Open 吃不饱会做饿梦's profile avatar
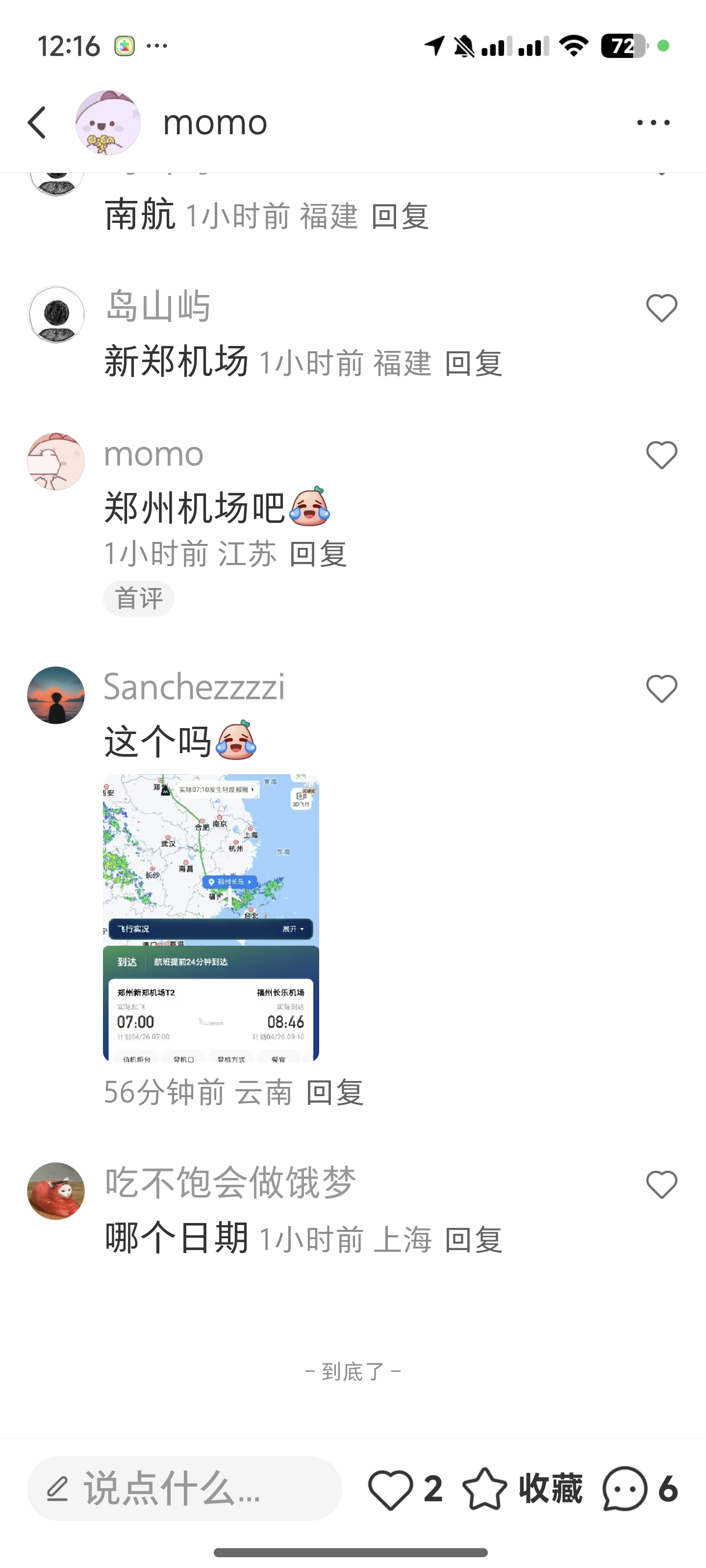The image size is (706, 1568). pos(56,1191)
